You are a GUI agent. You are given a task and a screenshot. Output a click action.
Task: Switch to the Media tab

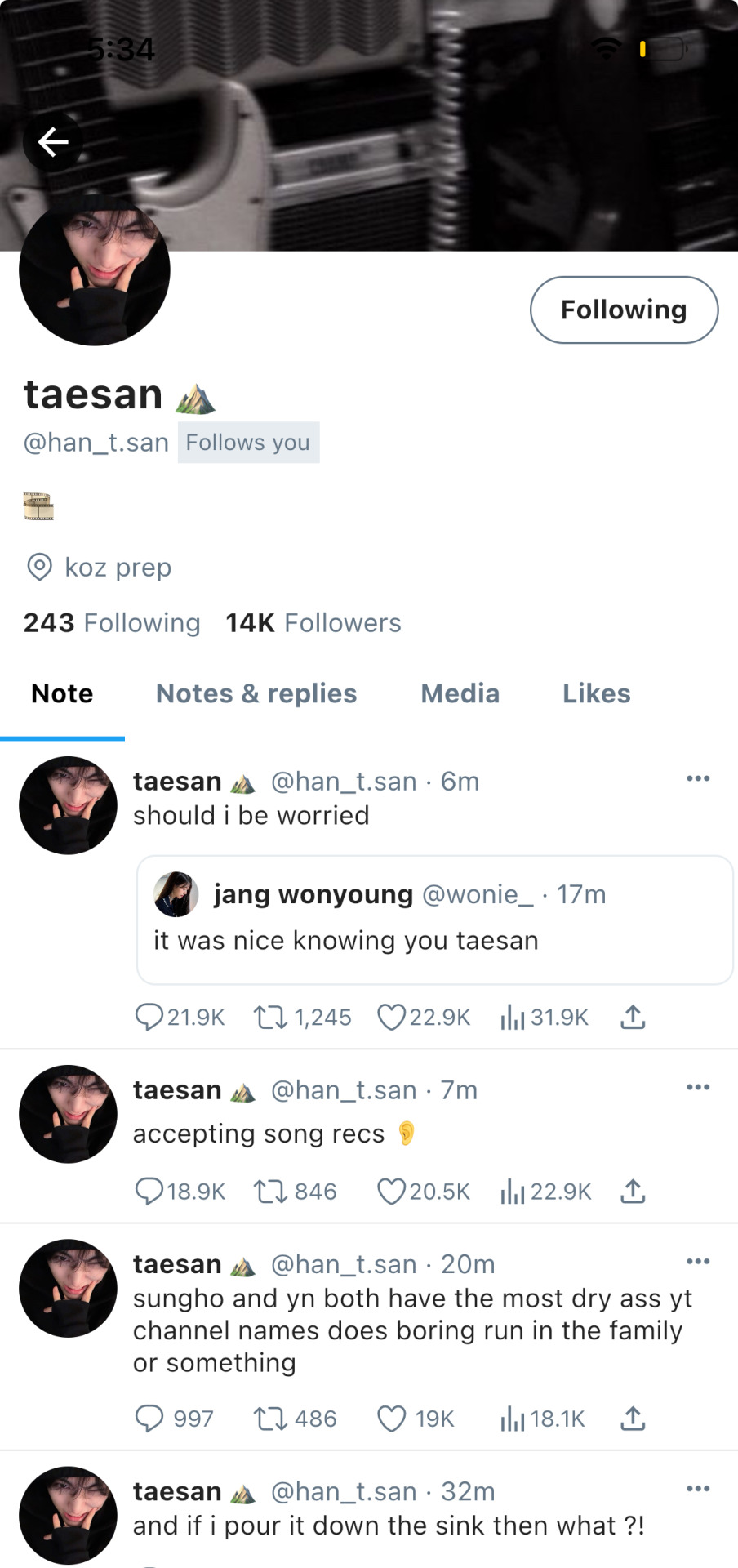(460, 693)
